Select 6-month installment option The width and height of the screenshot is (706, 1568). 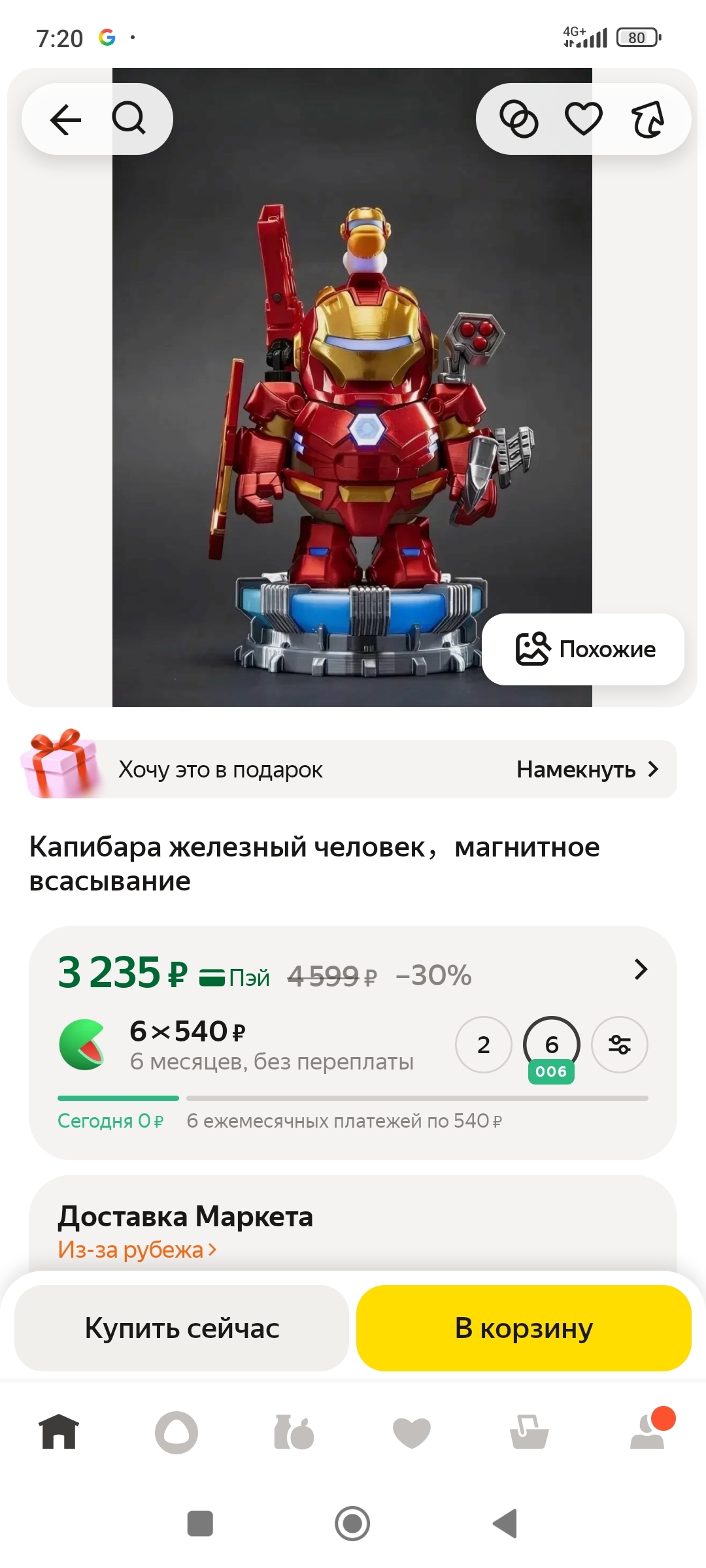[x=552, y=1045]
